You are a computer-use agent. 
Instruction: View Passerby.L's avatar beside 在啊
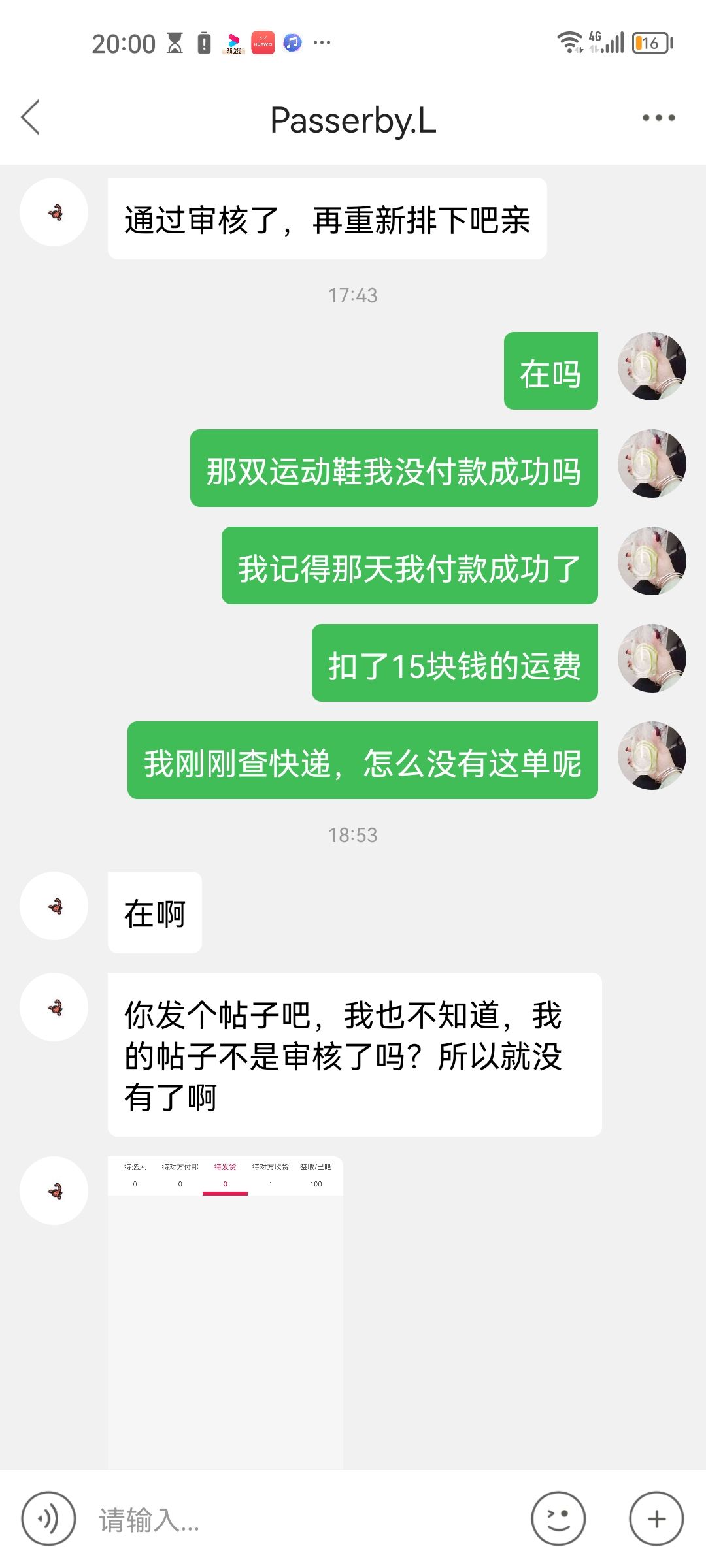click(x=54, y=906)
